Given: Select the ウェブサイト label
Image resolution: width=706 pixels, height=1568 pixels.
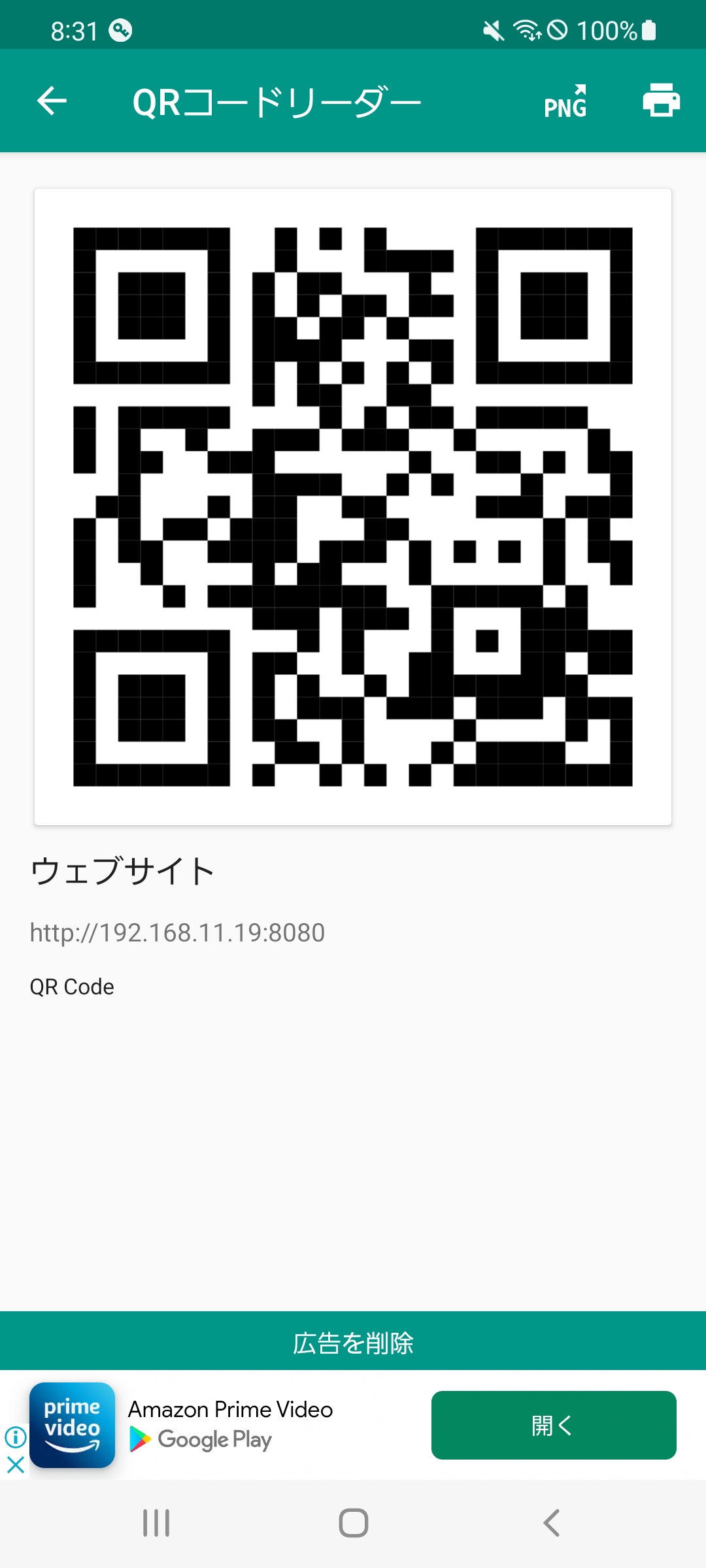Looking at the screenshot, I should coord(122,869).
